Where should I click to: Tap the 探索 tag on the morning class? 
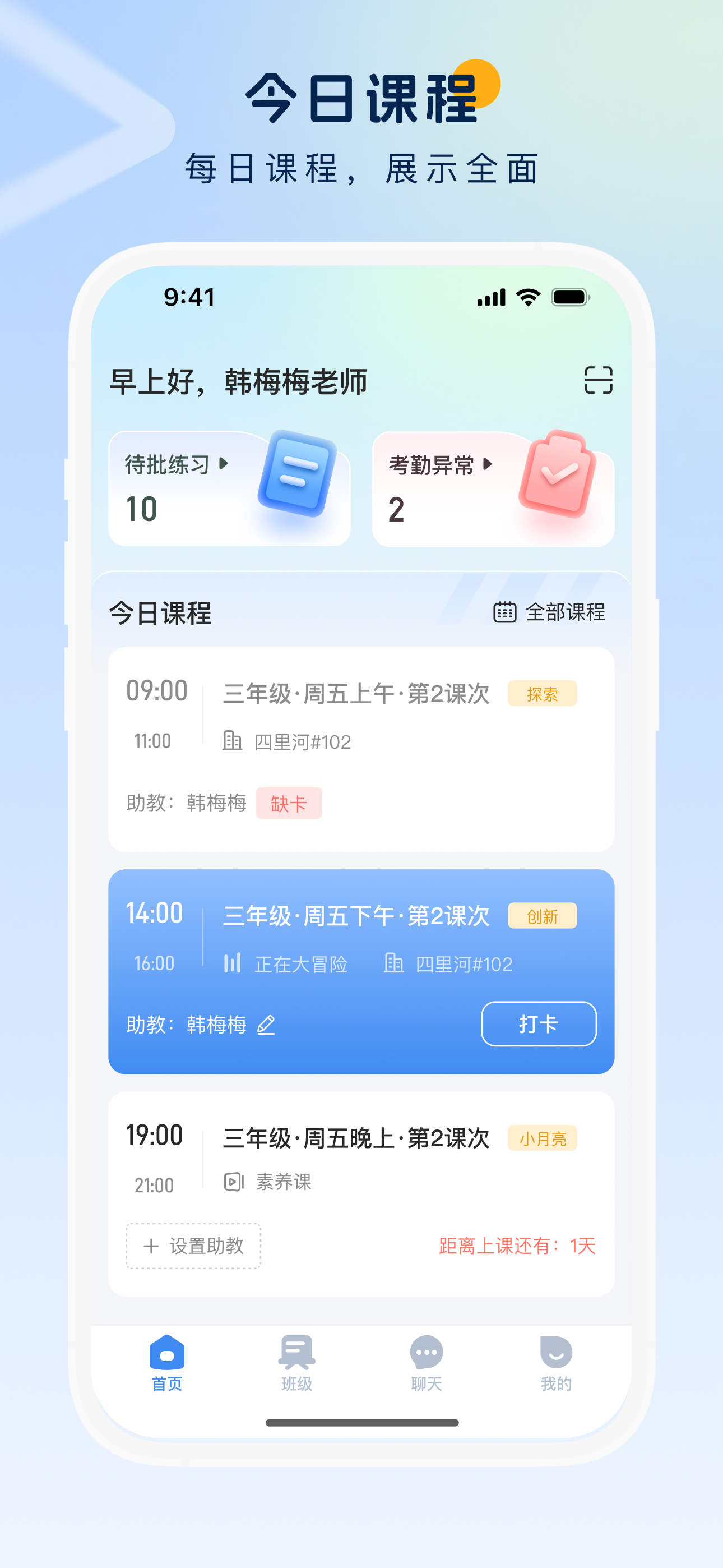click(543, 693)
